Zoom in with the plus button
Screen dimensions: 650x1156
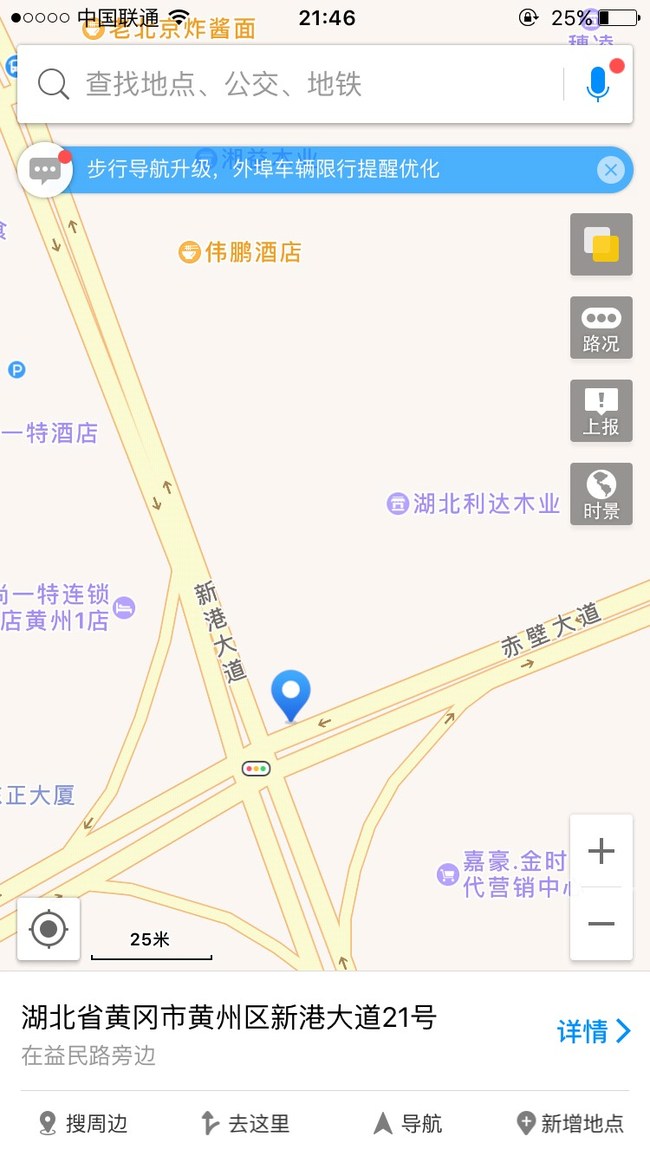(x=601, y=851)
